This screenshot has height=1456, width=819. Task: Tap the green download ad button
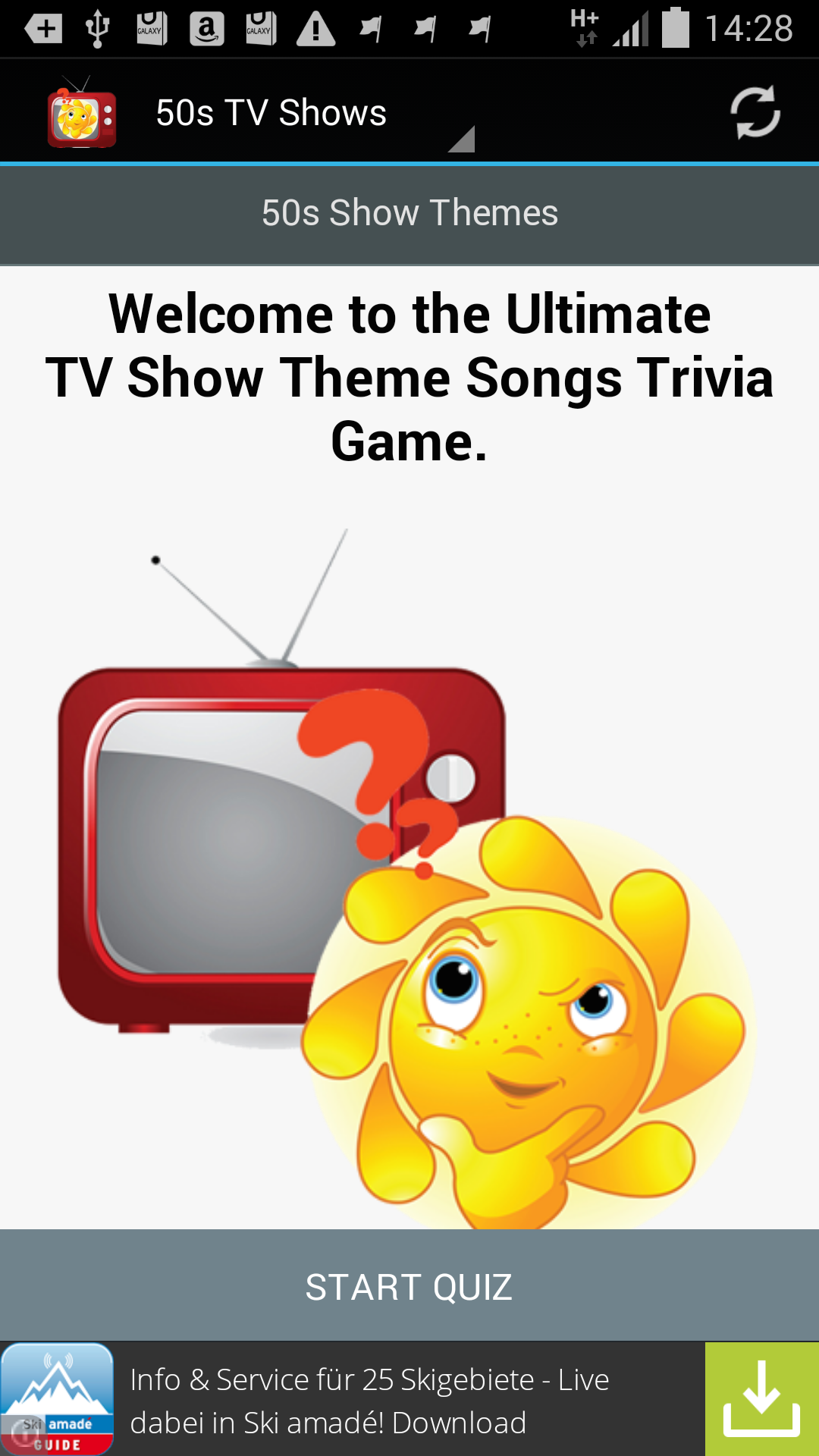[x=761, y=1400]
